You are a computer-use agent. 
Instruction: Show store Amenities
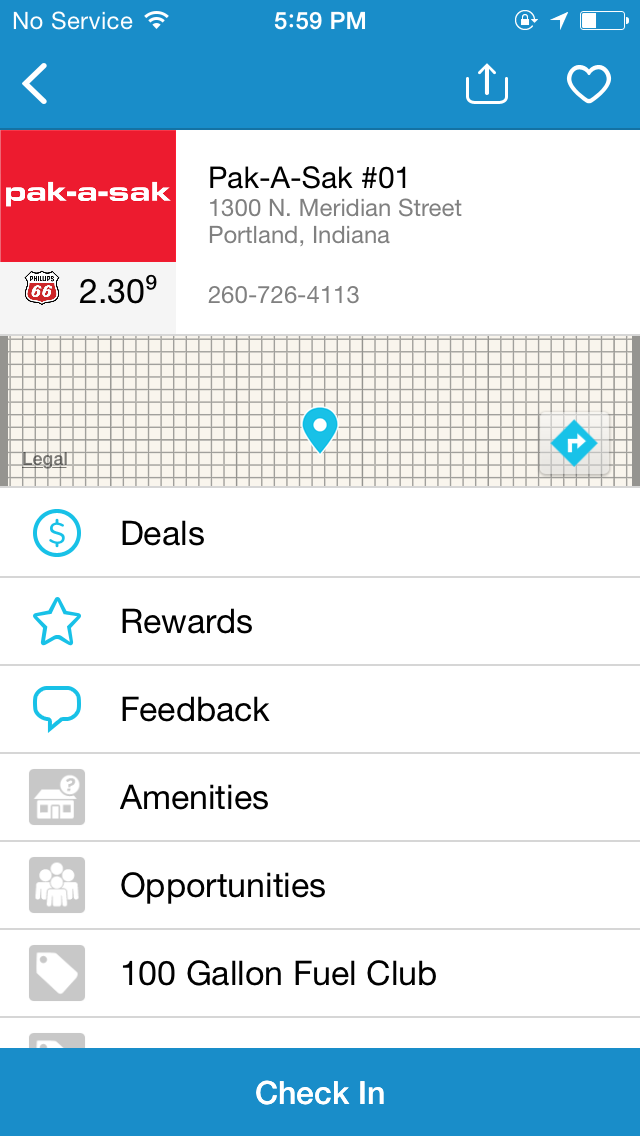pyautogui.click(x=320, y=798)
